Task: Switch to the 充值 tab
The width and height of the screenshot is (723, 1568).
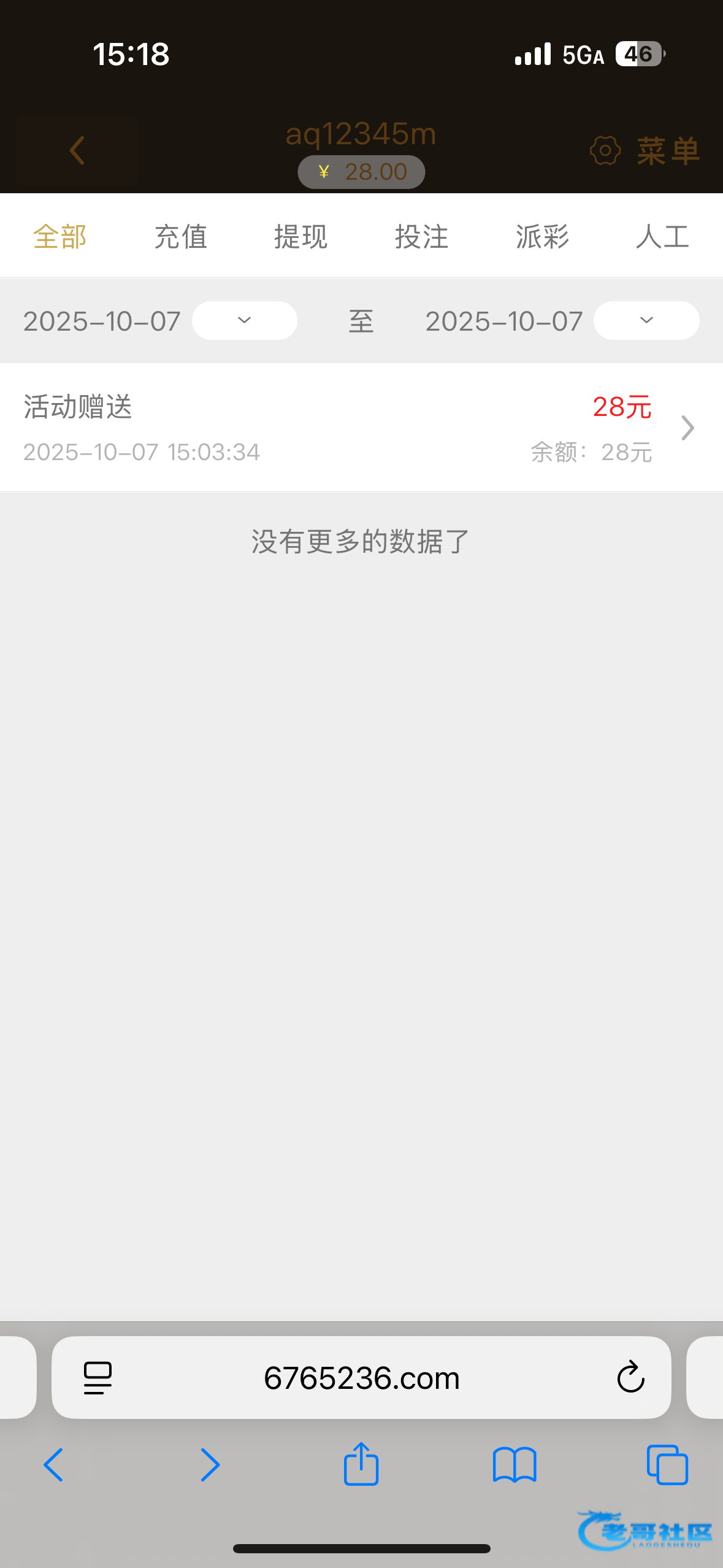Action: 180,237
